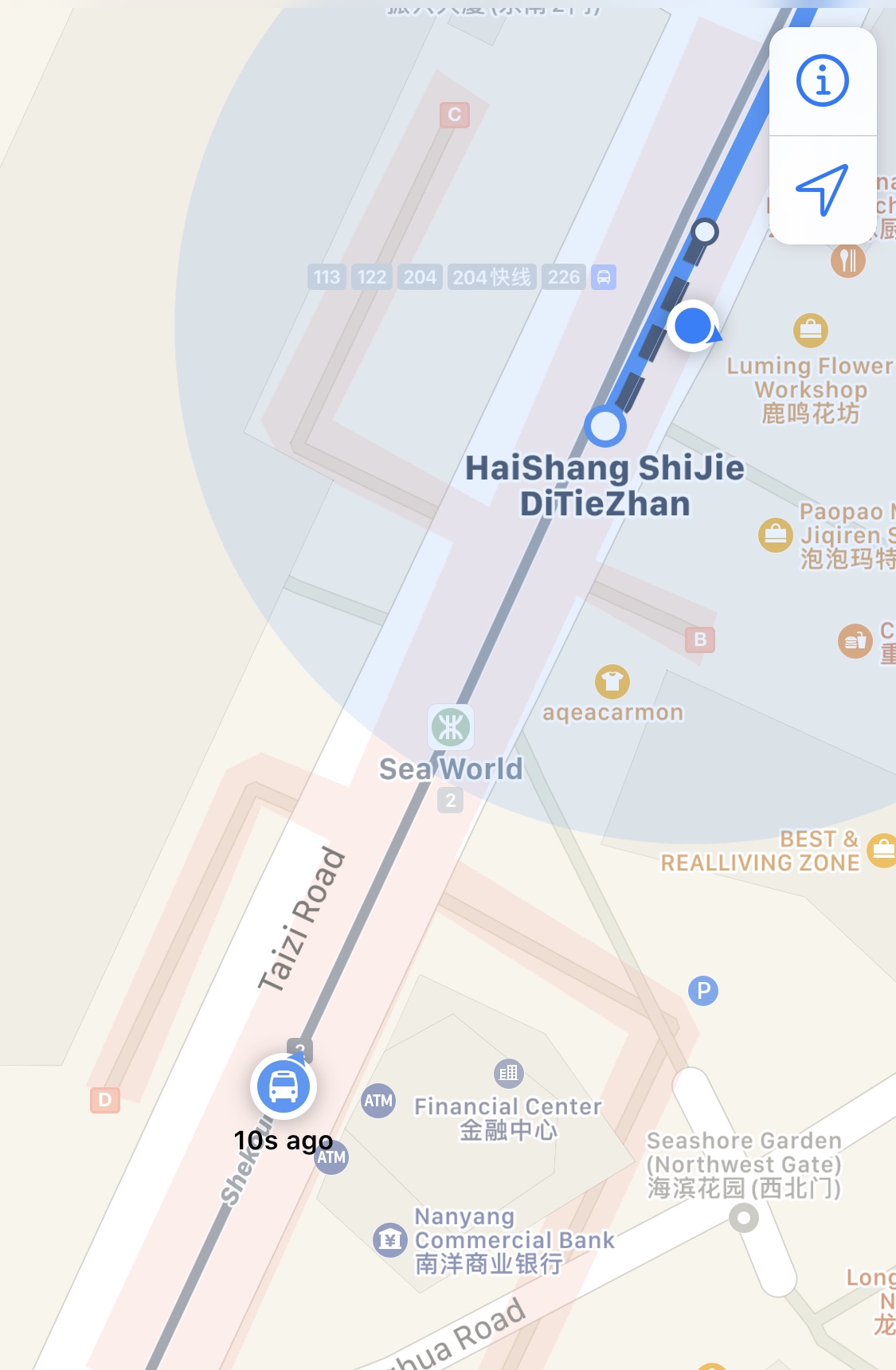Open the Seashore Garden Northwest Gate marker

click(744, 1218)
